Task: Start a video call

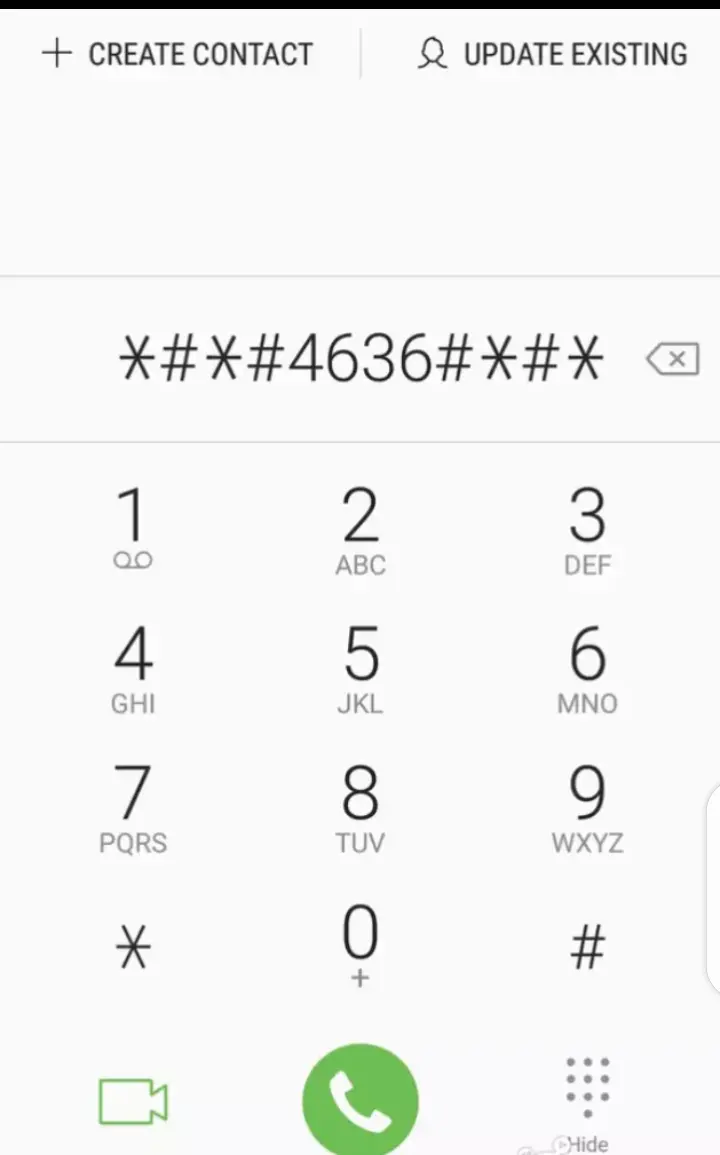Action: [133, 1102]
